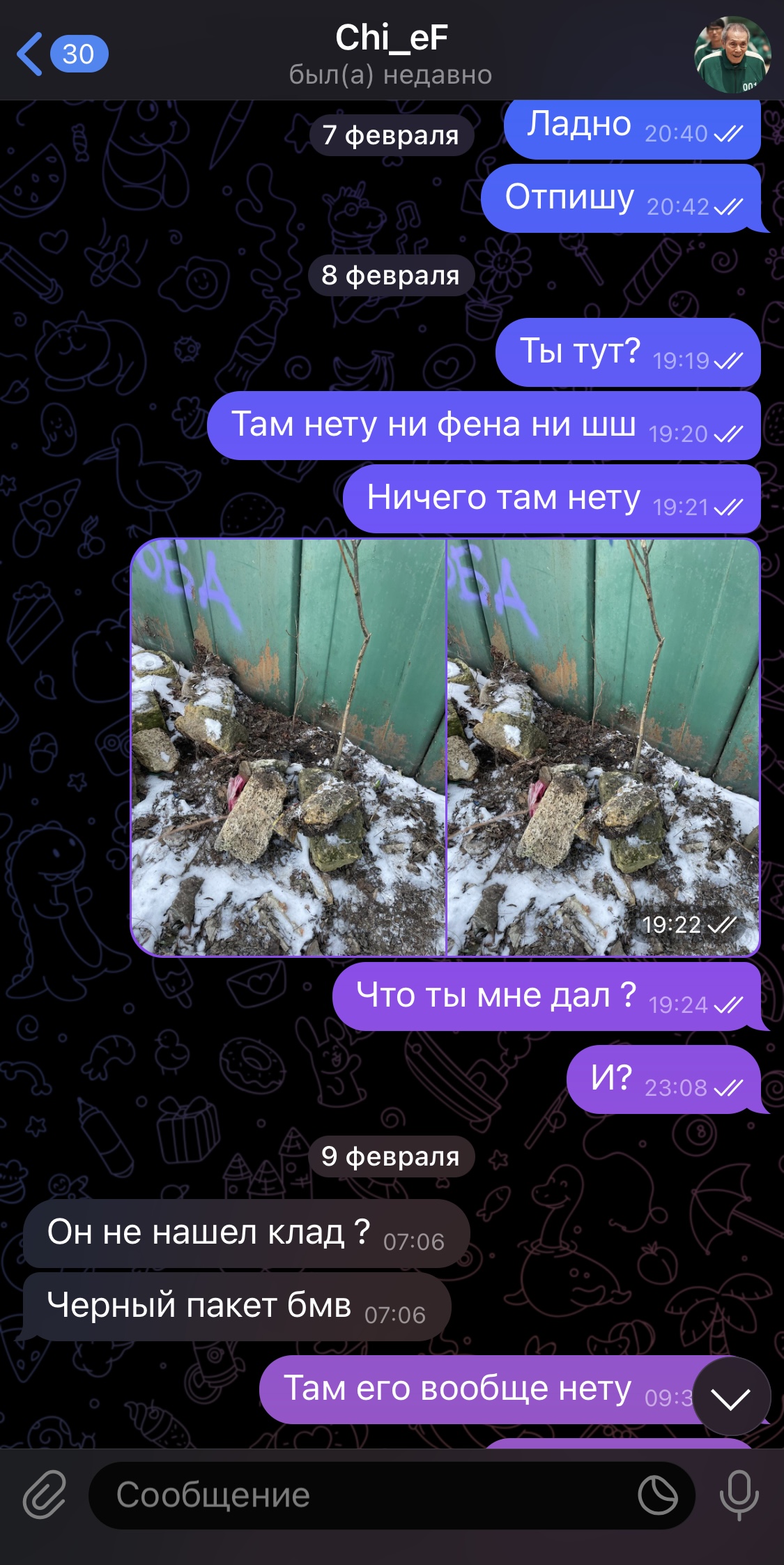Image resolution: width=784 pixels, height=1565 pixels.
Task: Open Chi_eF profile avatar
Action: point(732,54)
